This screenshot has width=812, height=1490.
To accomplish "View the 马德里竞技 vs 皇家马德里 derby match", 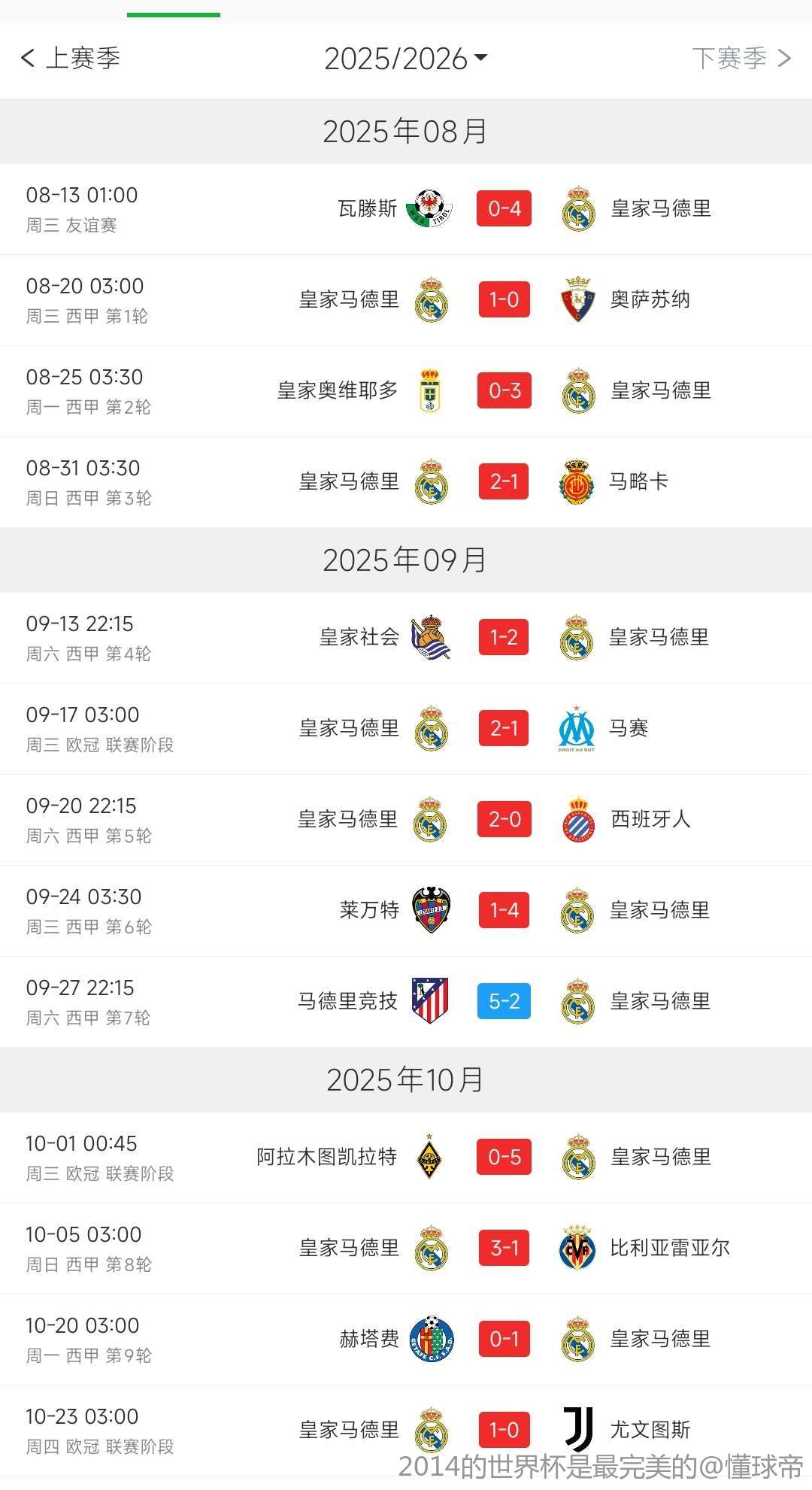I will tap(504, 1002).
